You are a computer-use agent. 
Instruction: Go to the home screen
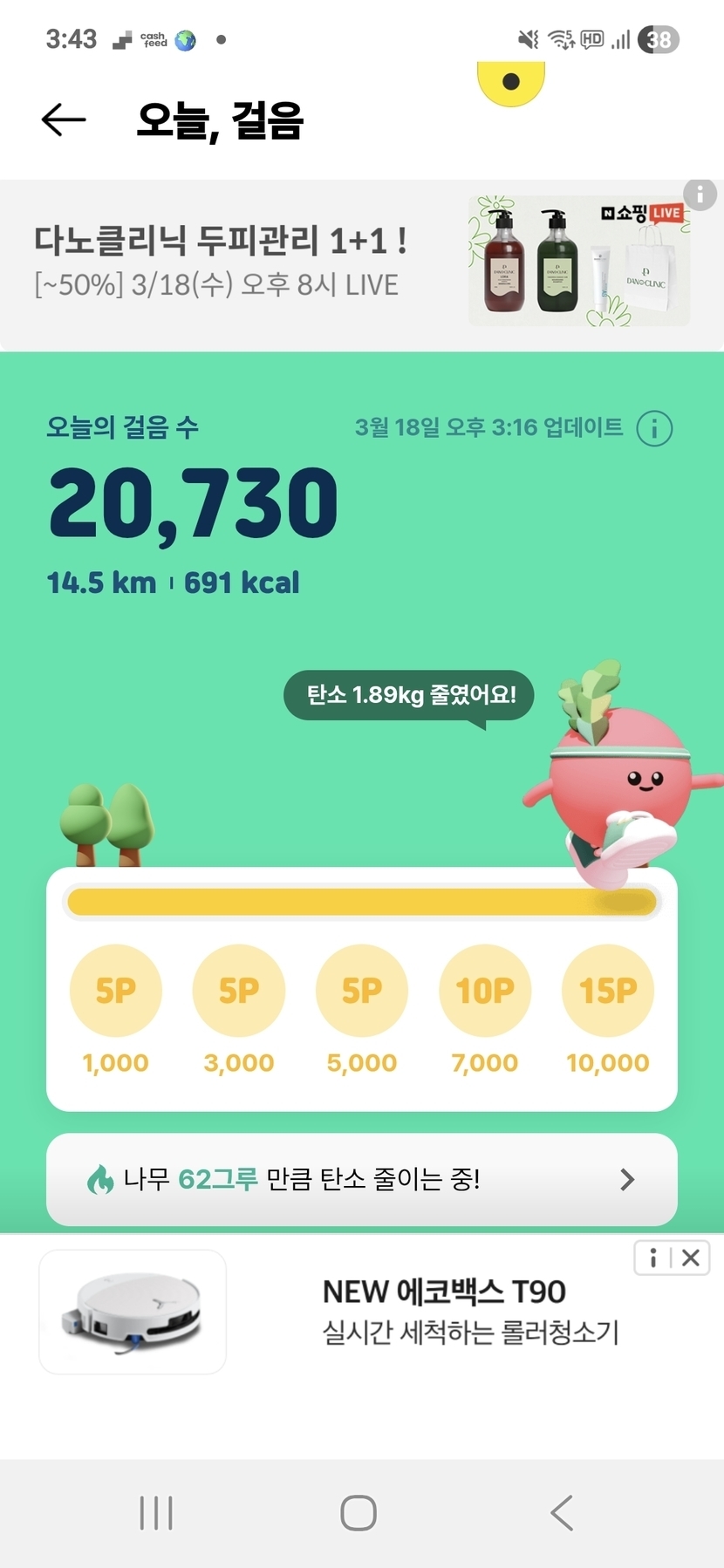click(359, 1513)
